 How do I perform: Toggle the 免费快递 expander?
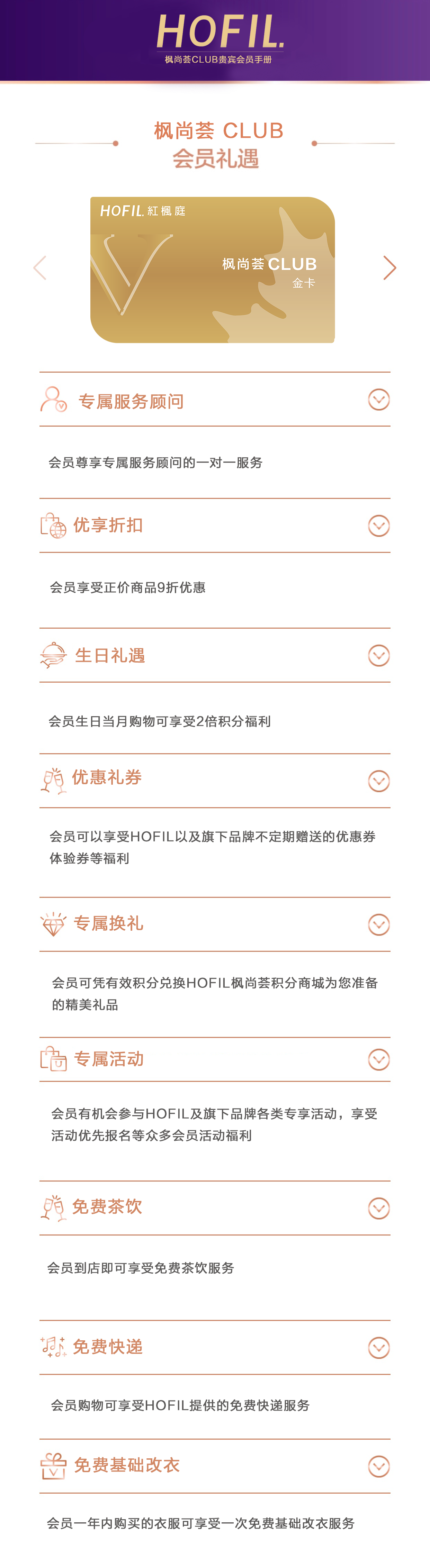(x=379, y=1348)
